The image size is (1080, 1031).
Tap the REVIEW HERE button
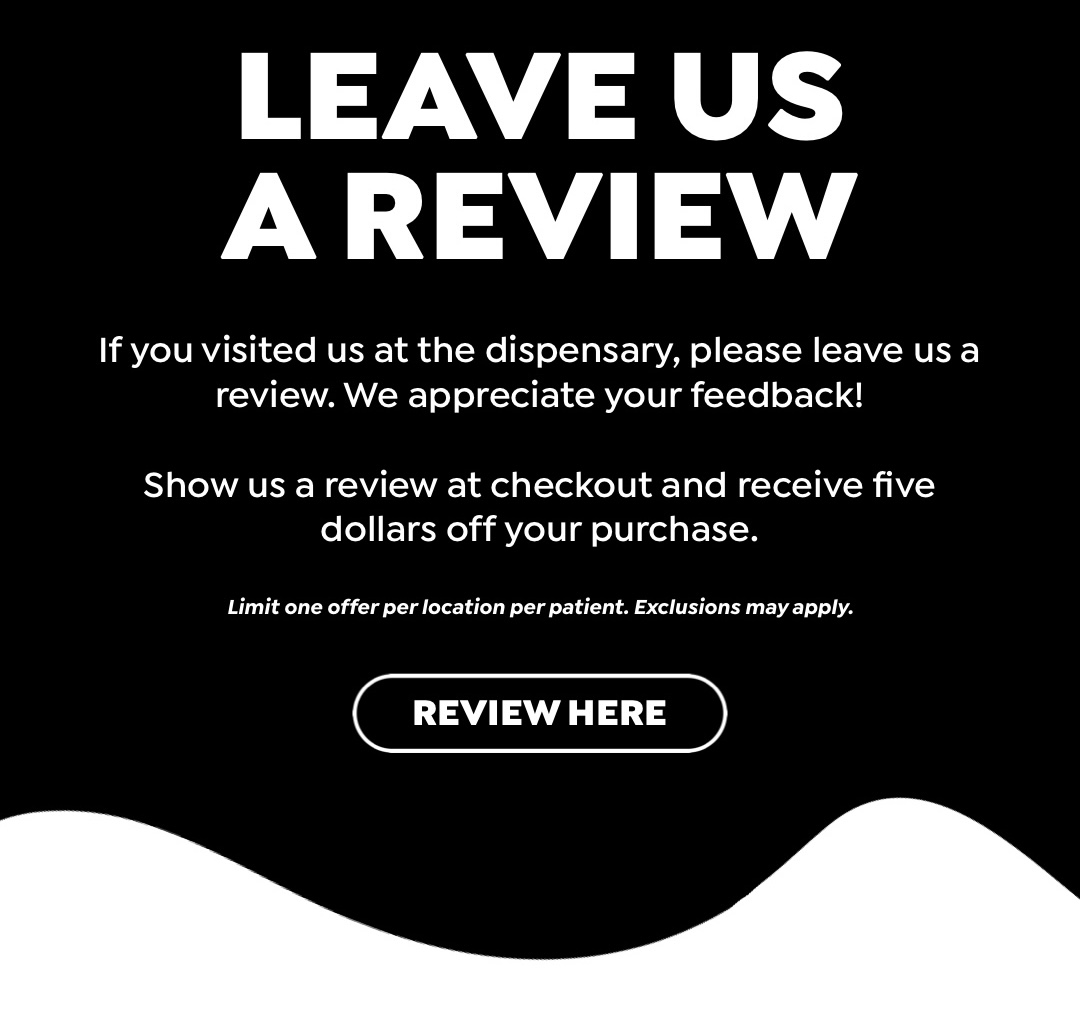pyautogui.click(x=539, y=713)
